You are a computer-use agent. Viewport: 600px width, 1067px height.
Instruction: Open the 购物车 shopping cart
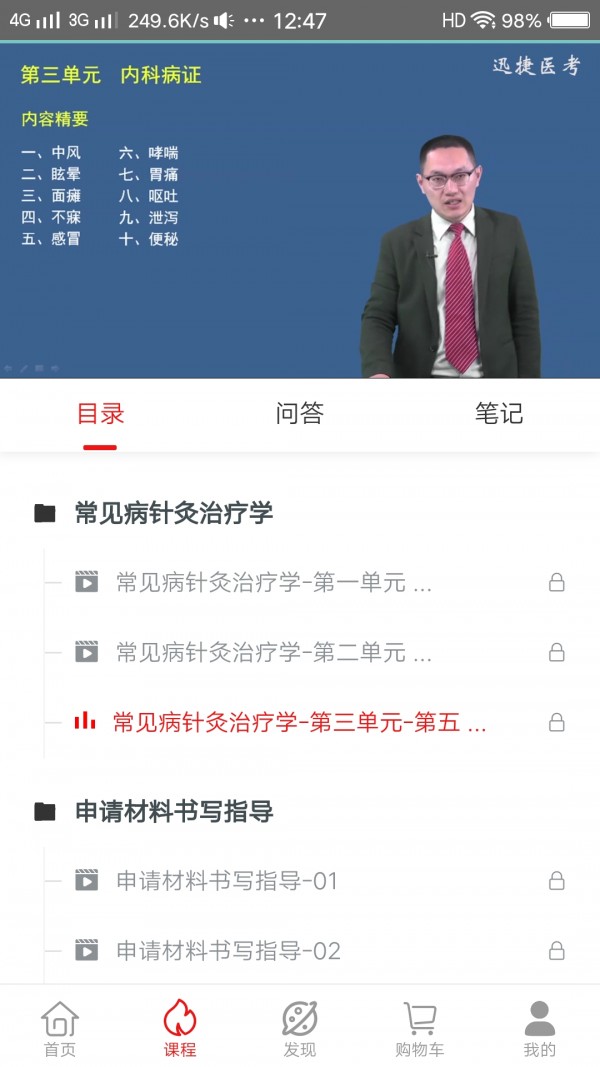coord(420,1029)
